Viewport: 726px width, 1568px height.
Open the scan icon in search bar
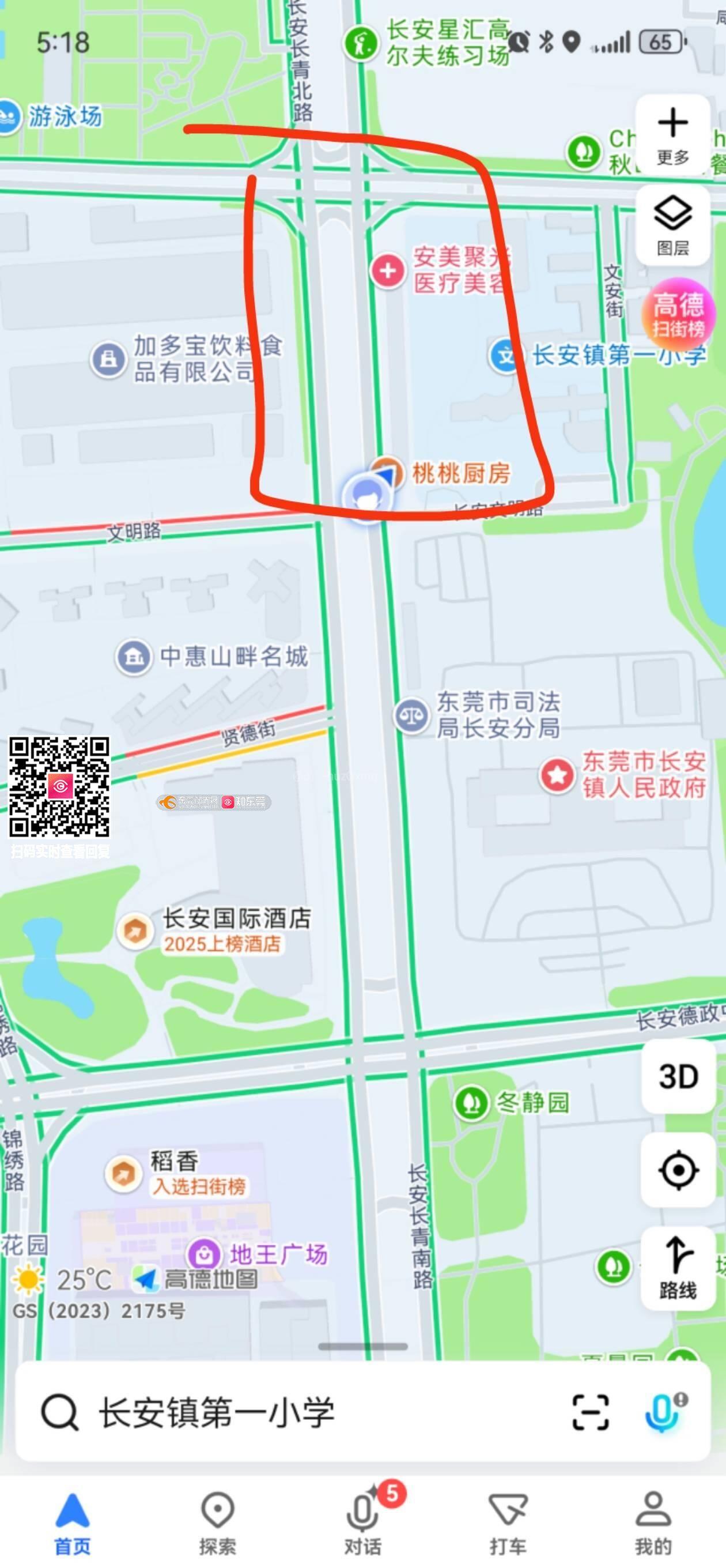(x=590, y=1412)
